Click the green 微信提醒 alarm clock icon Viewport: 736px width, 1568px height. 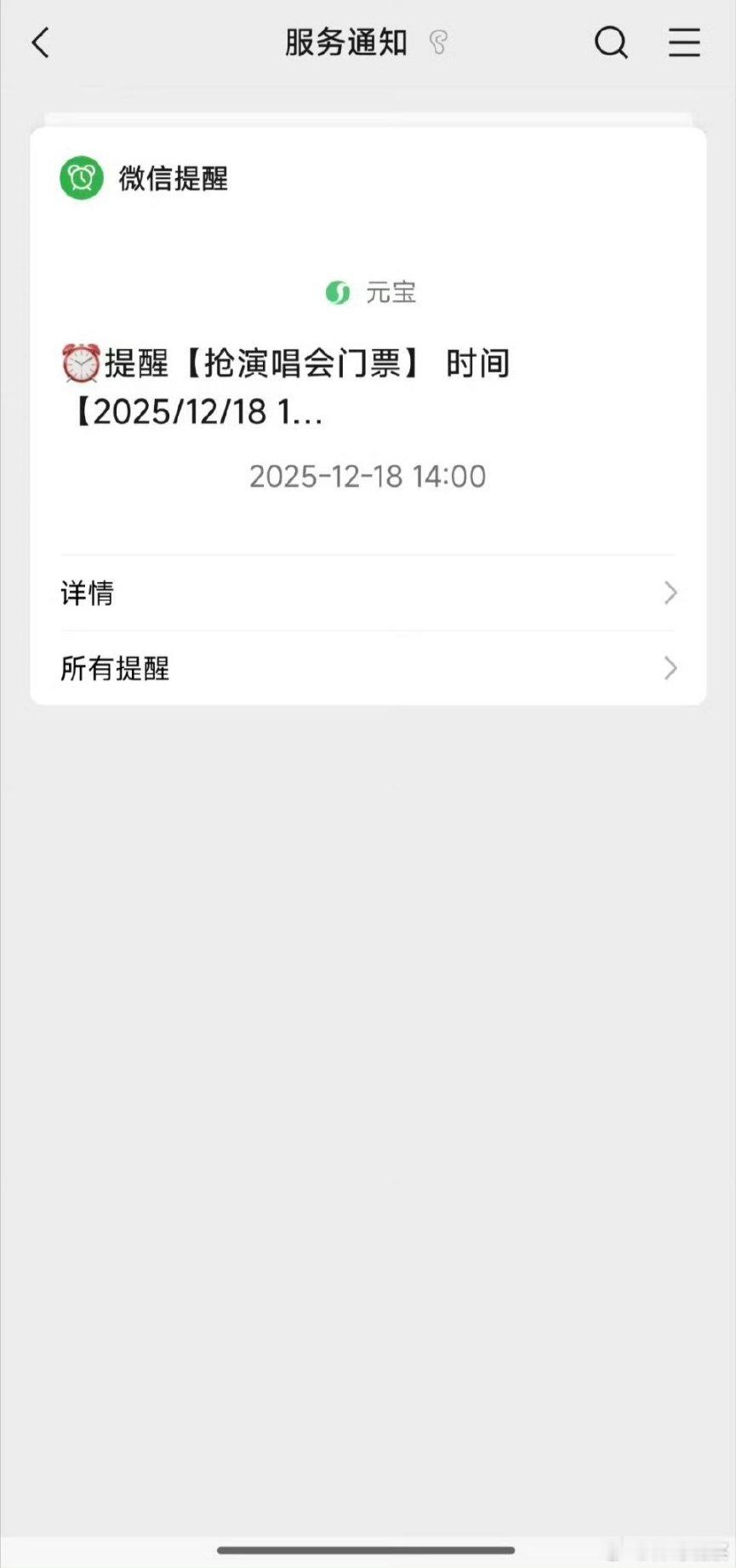point(80,177)
